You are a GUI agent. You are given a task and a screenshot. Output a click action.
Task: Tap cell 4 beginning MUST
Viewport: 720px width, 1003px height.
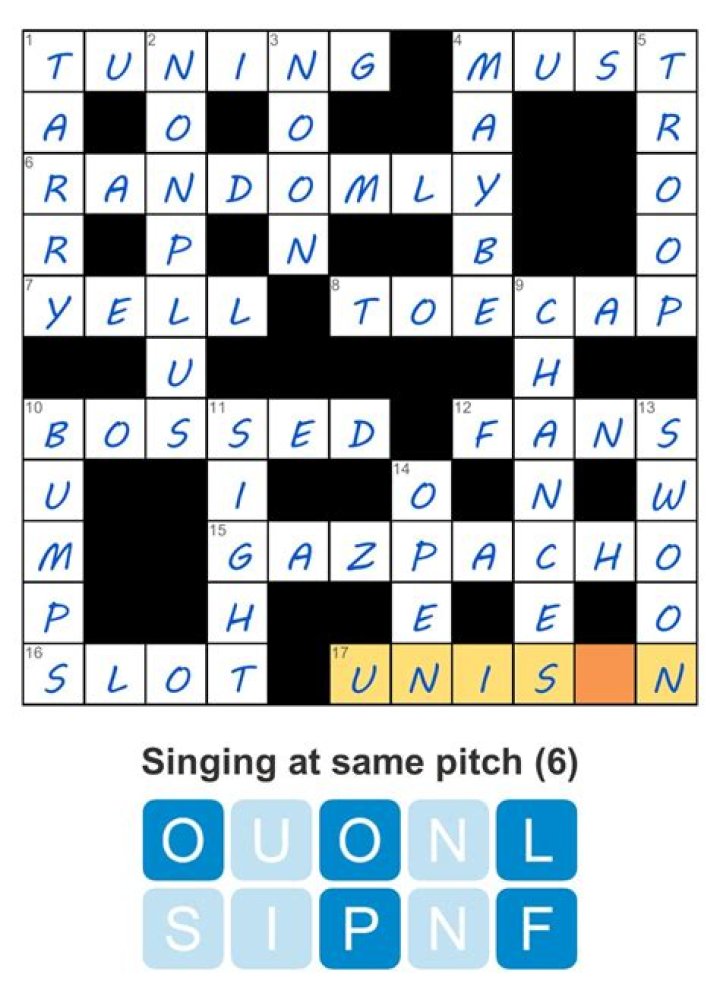point(482,62)
